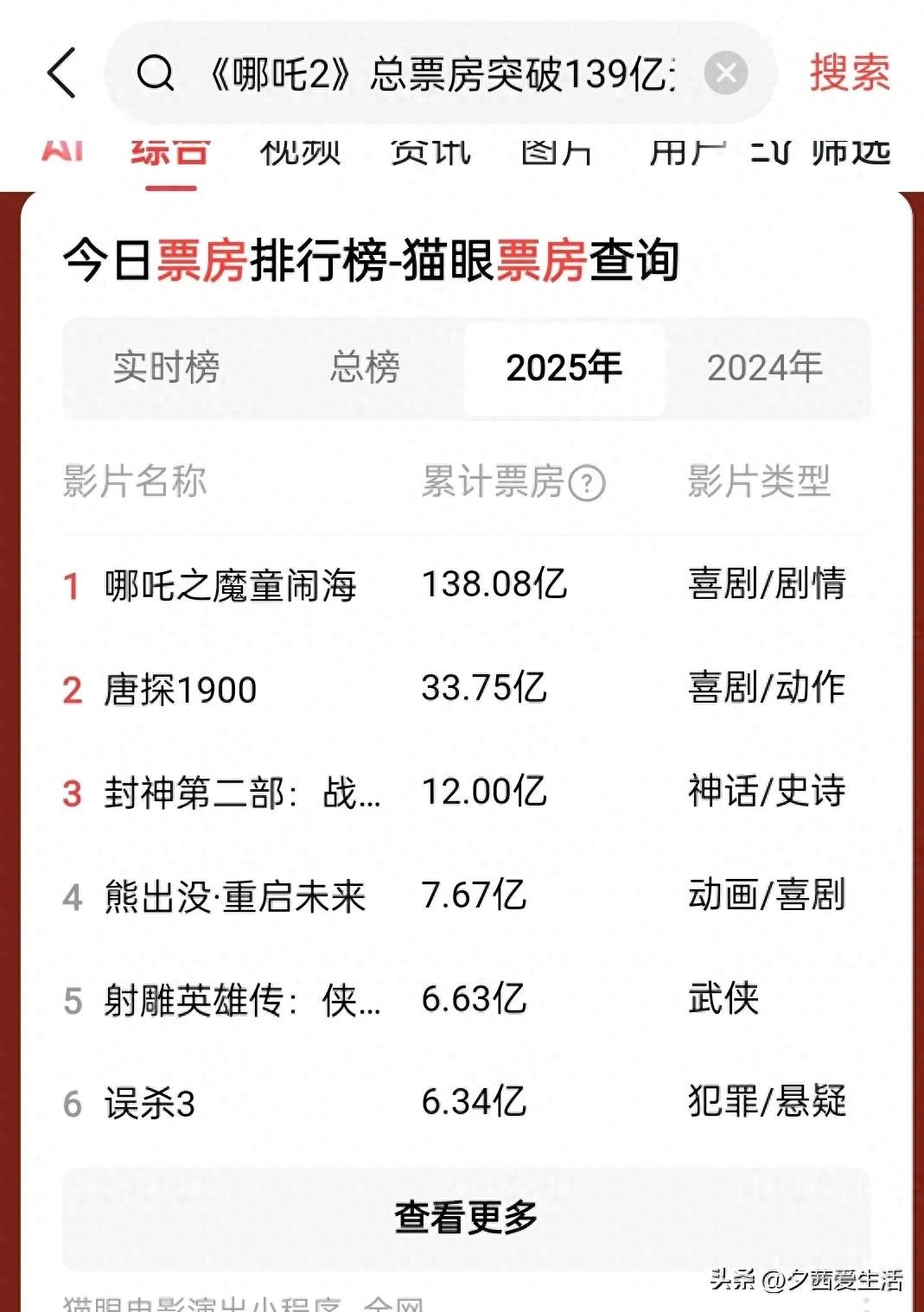The width and height of the screenshot is (924, 1312).
Task: Open 误杀3 row
Action: tap(150, 1104)
